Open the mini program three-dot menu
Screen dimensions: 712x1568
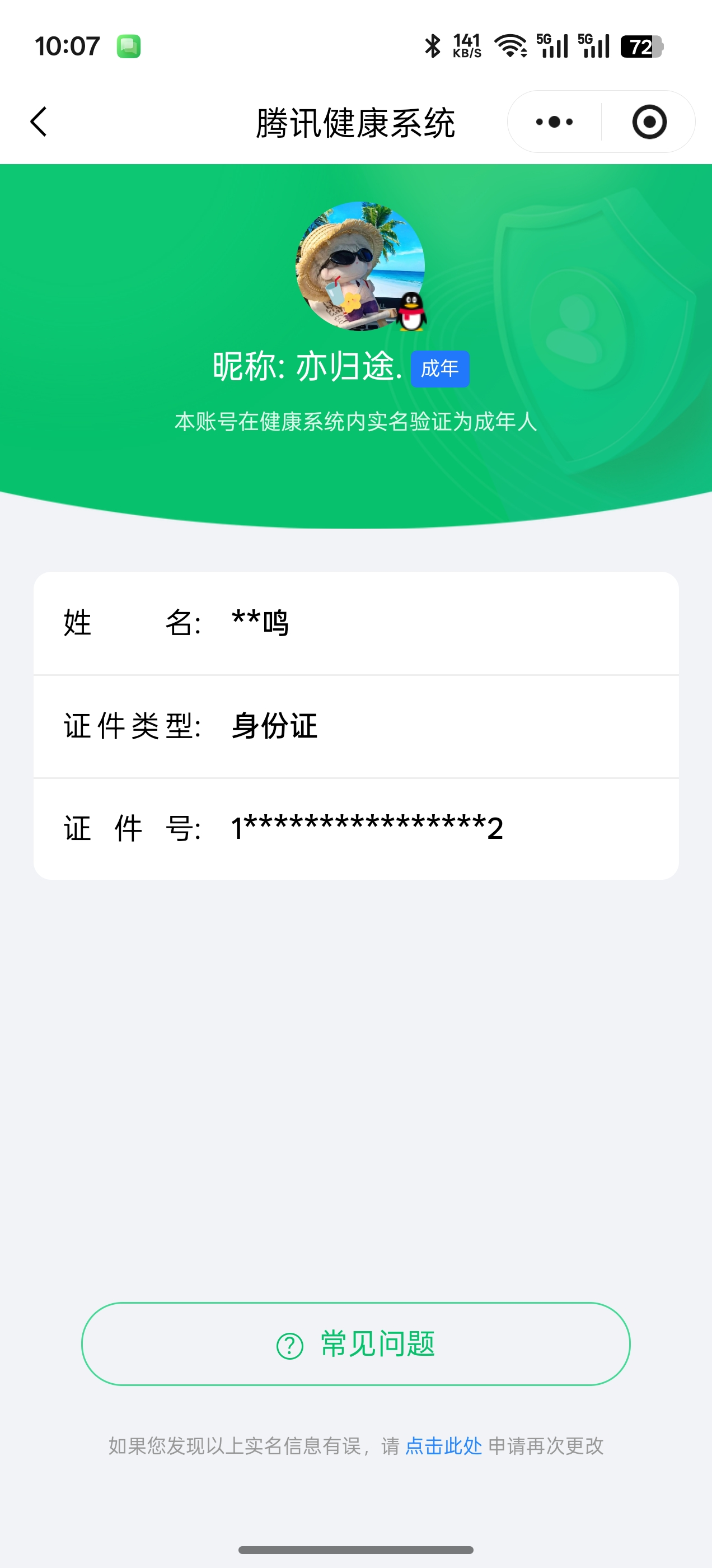(x=554, y=122)
